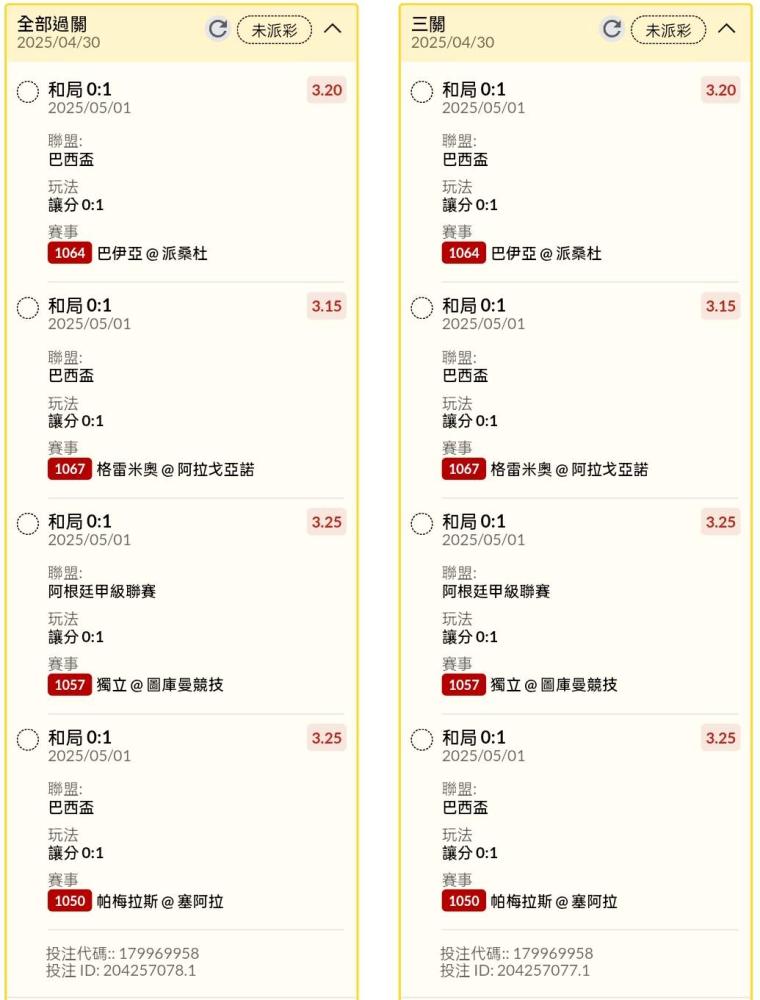The height and width of the screenshot is (1000, 760).
Task: Refresh the 三關 bet slip
Action: [611, 29]
